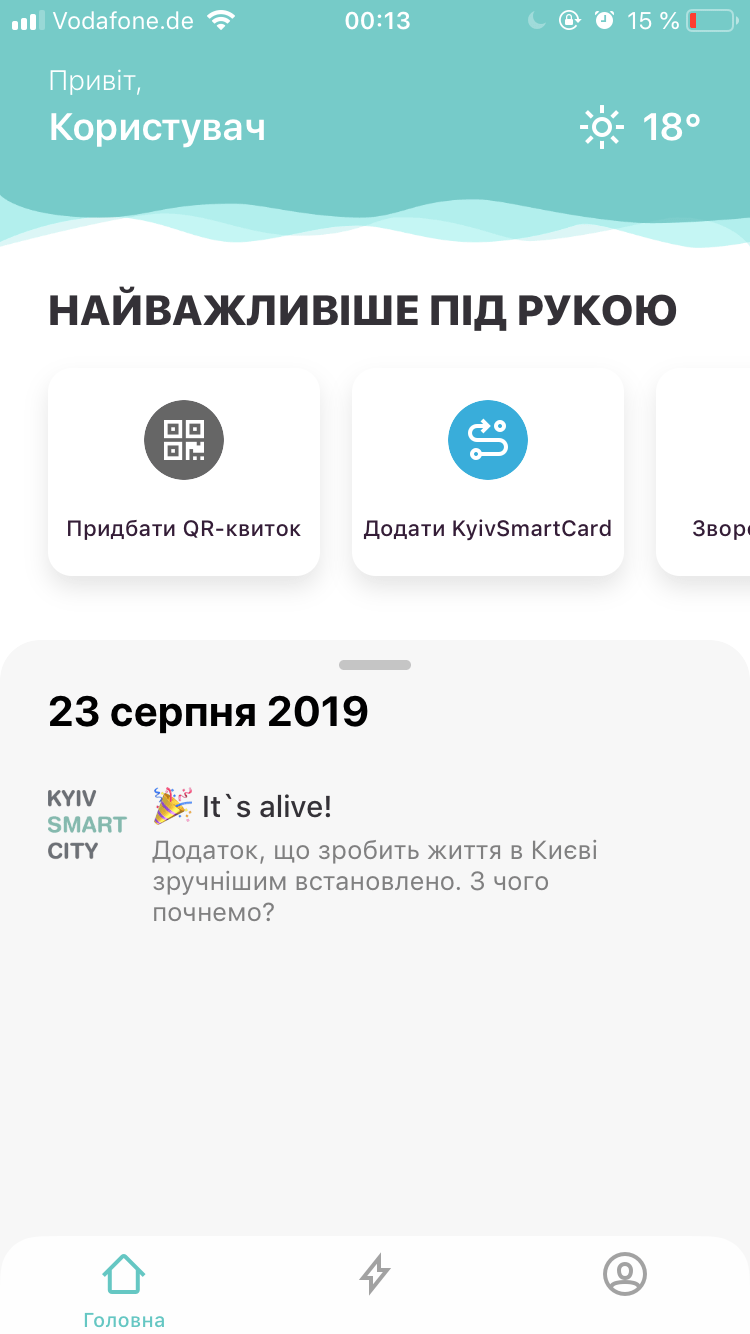Open the lightning bolt tab
Screen dimensions: 750x1334
click(375, 1275)
